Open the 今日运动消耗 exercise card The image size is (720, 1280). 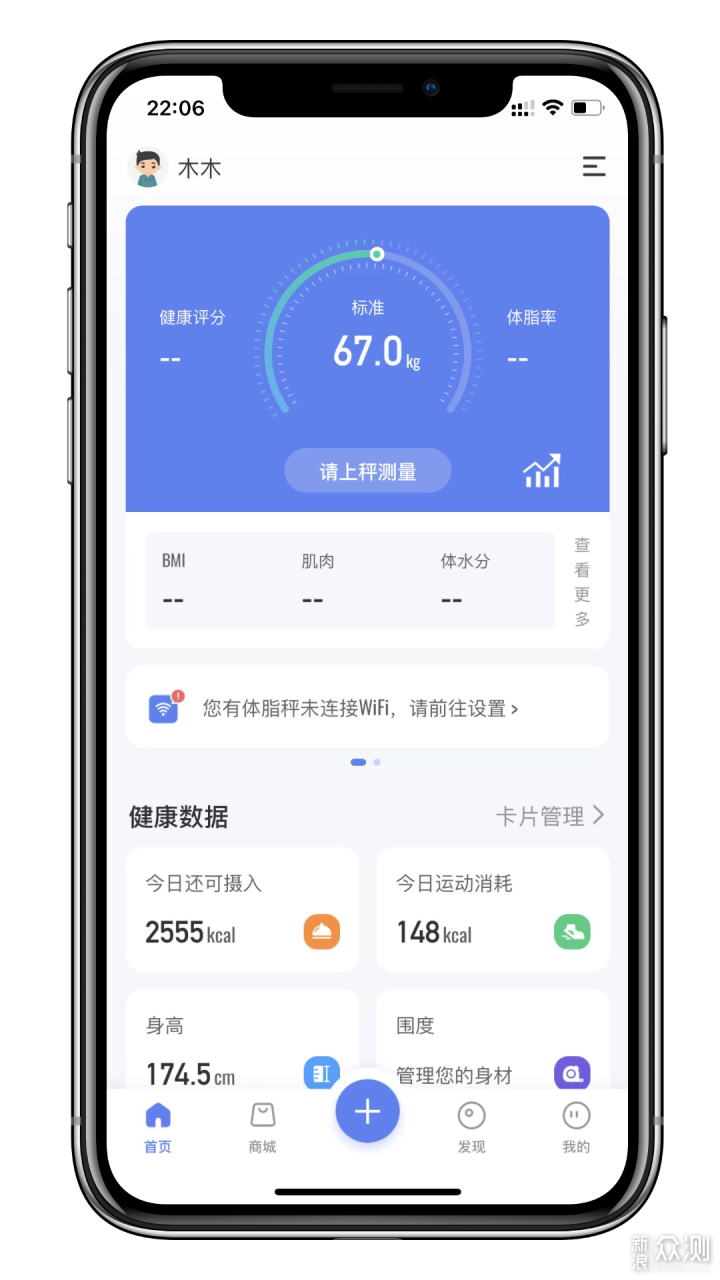(492, 909)
